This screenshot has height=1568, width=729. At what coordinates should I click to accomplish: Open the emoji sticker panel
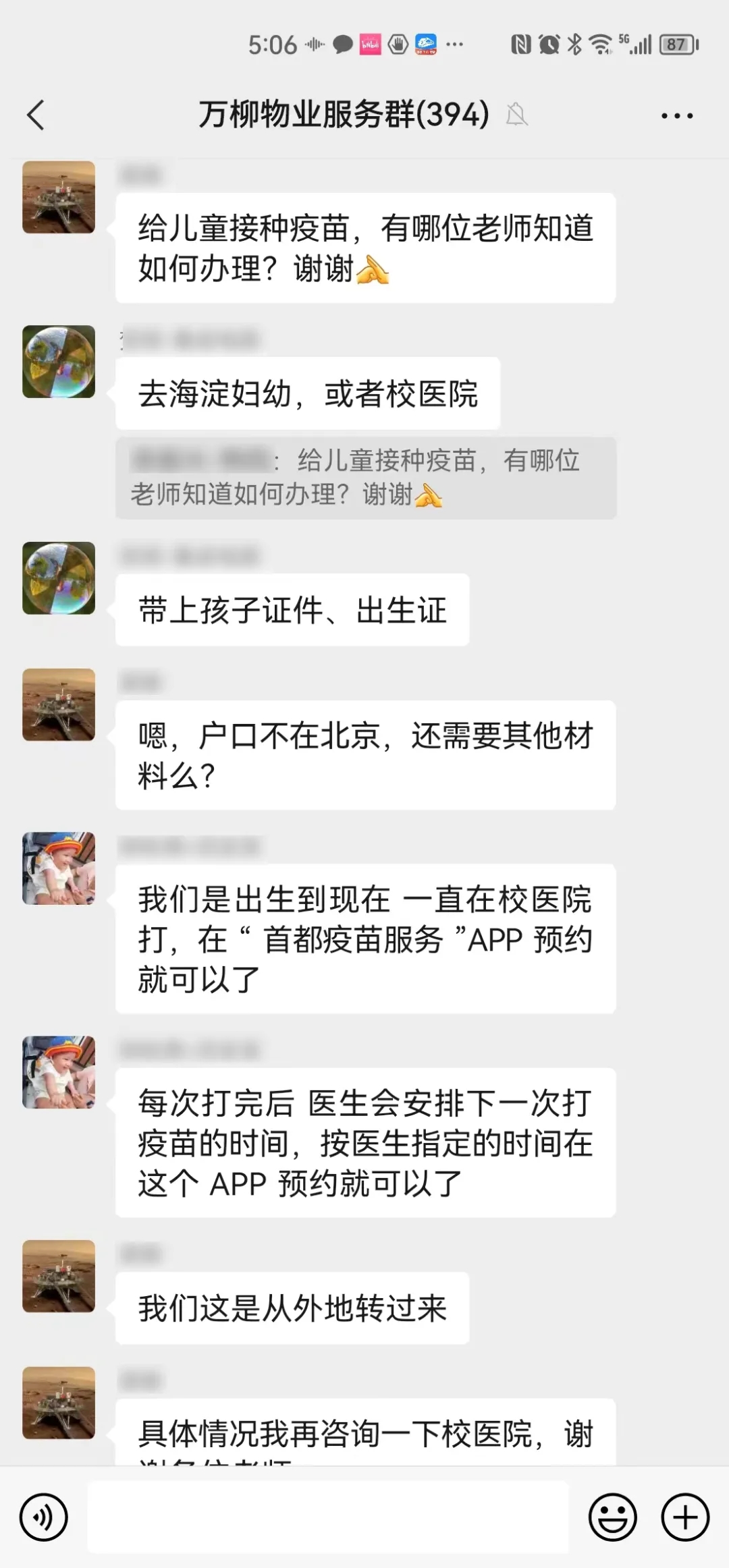tap(612, 1517)
